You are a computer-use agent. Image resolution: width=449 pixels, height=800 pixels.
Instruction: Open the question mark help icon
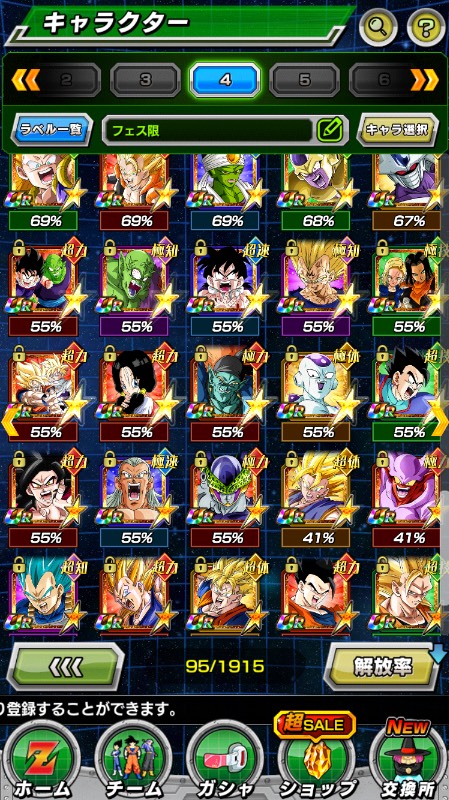(426, 27)
